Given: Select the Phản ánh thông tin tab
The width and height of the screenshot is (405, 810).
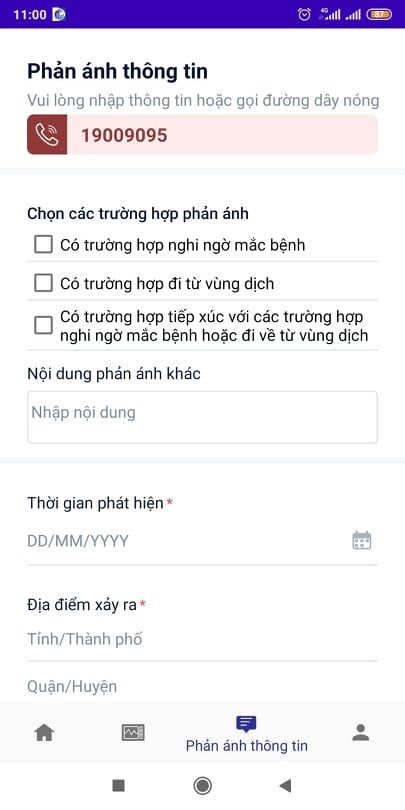Looking at the screenshot, I should pos(246,734).
